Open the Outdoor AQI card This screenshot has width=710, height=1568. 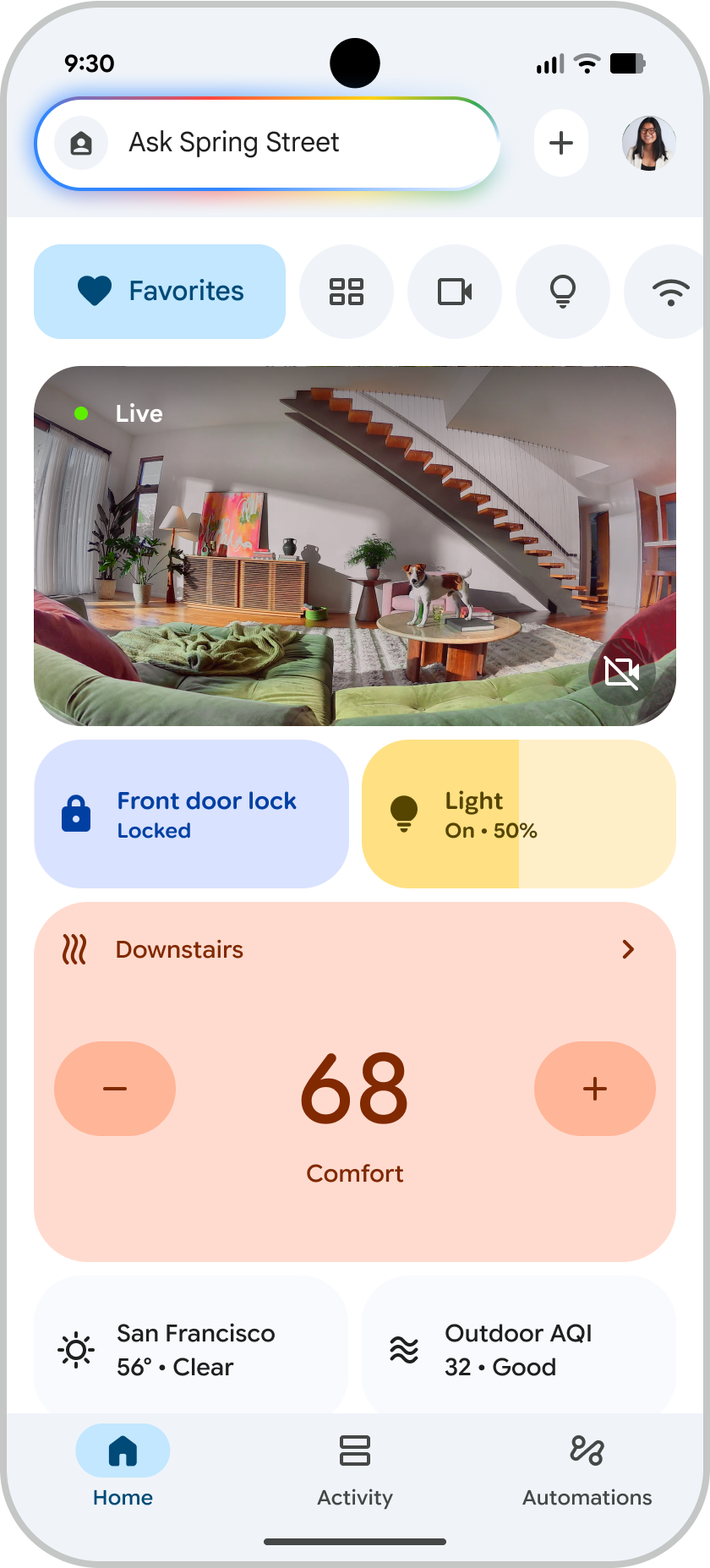pos(518,1349)
